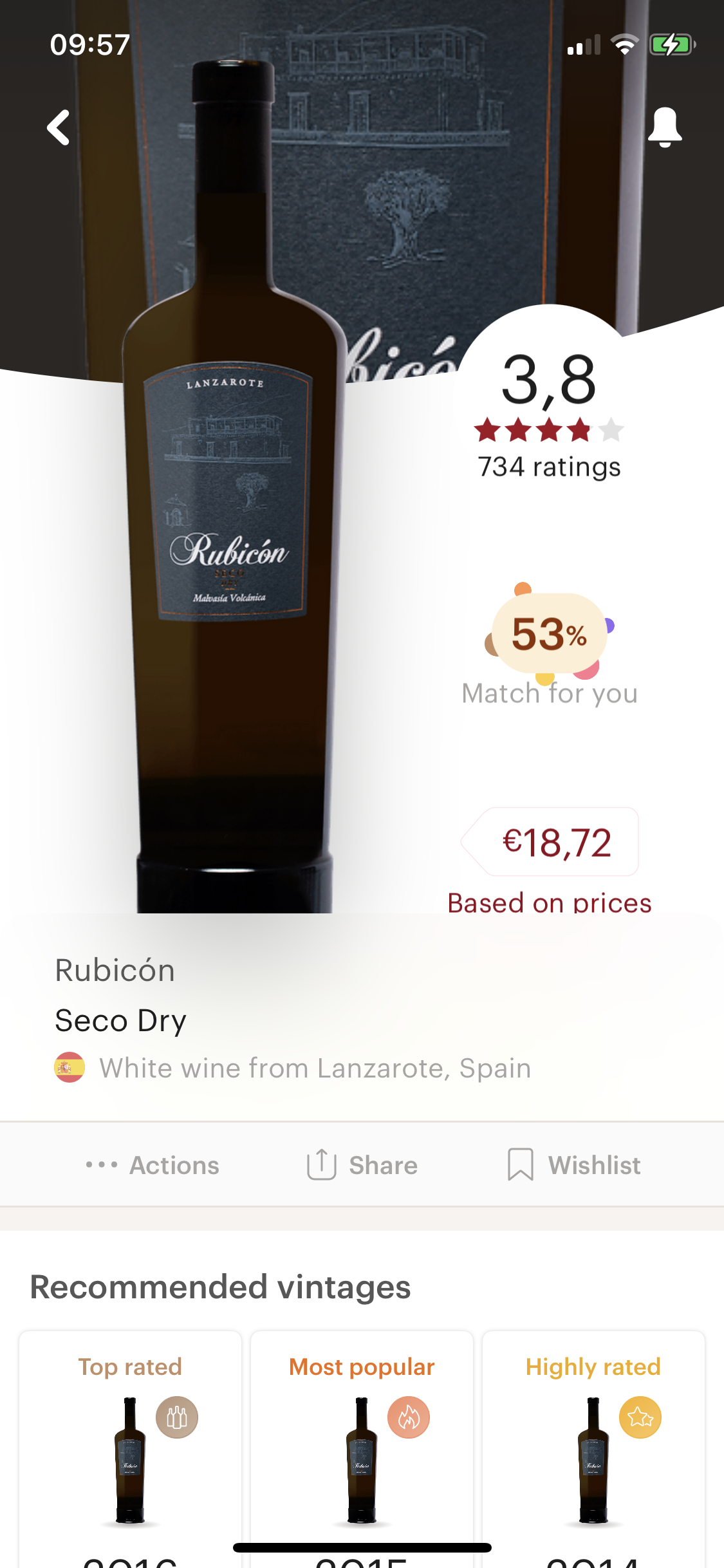Share this Rubicón wine

(x=362, y=1165)
